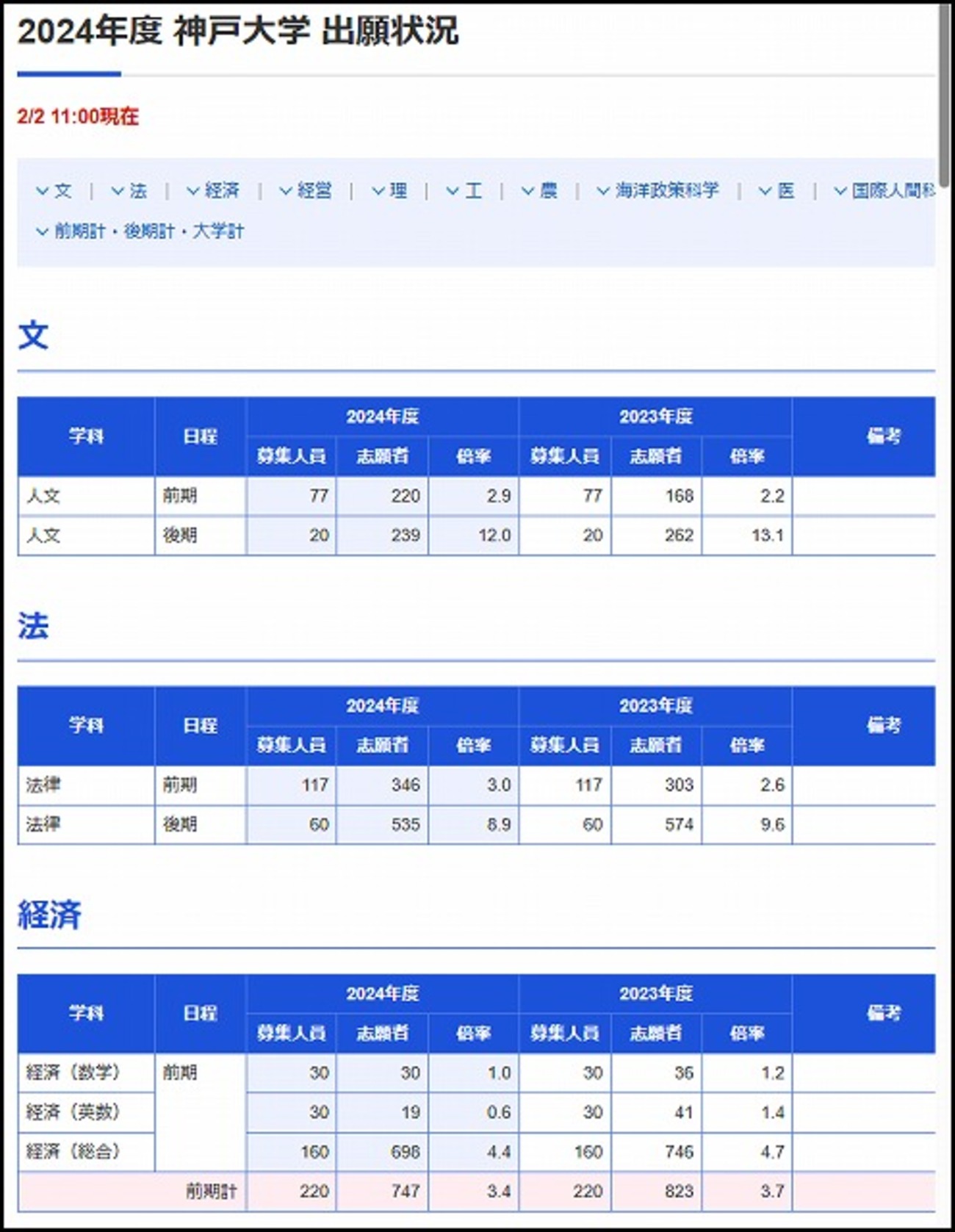Jump to 前期計・後期計・大学計 totals
955x1232 pixels.
click(x=140, y=231)
